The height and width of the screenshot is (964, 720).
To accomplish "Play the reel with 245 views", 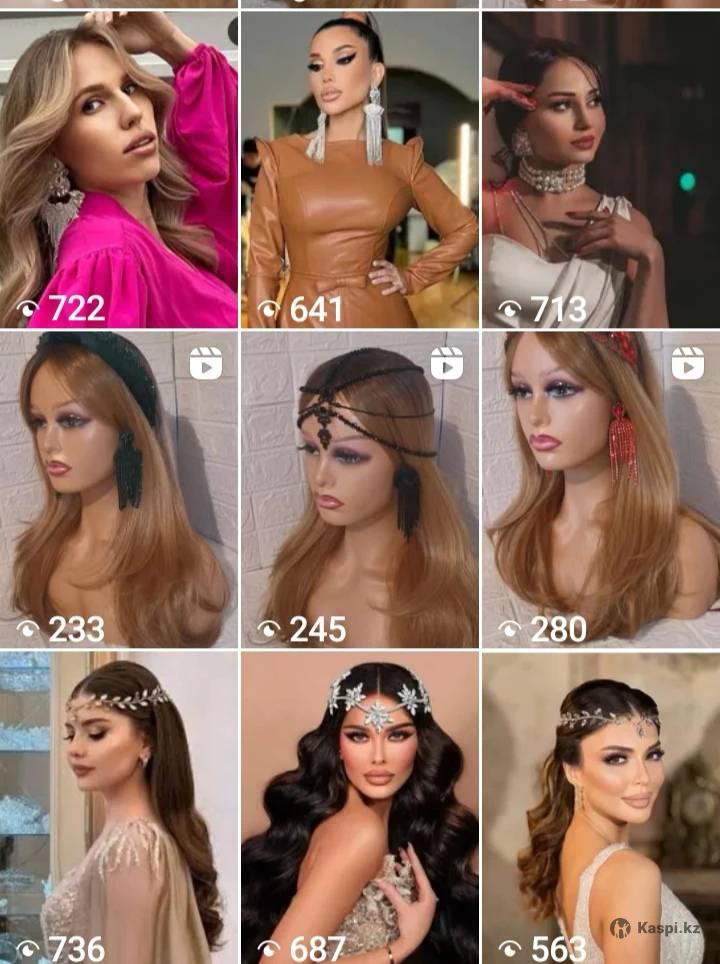I will [x=359, y=490].
